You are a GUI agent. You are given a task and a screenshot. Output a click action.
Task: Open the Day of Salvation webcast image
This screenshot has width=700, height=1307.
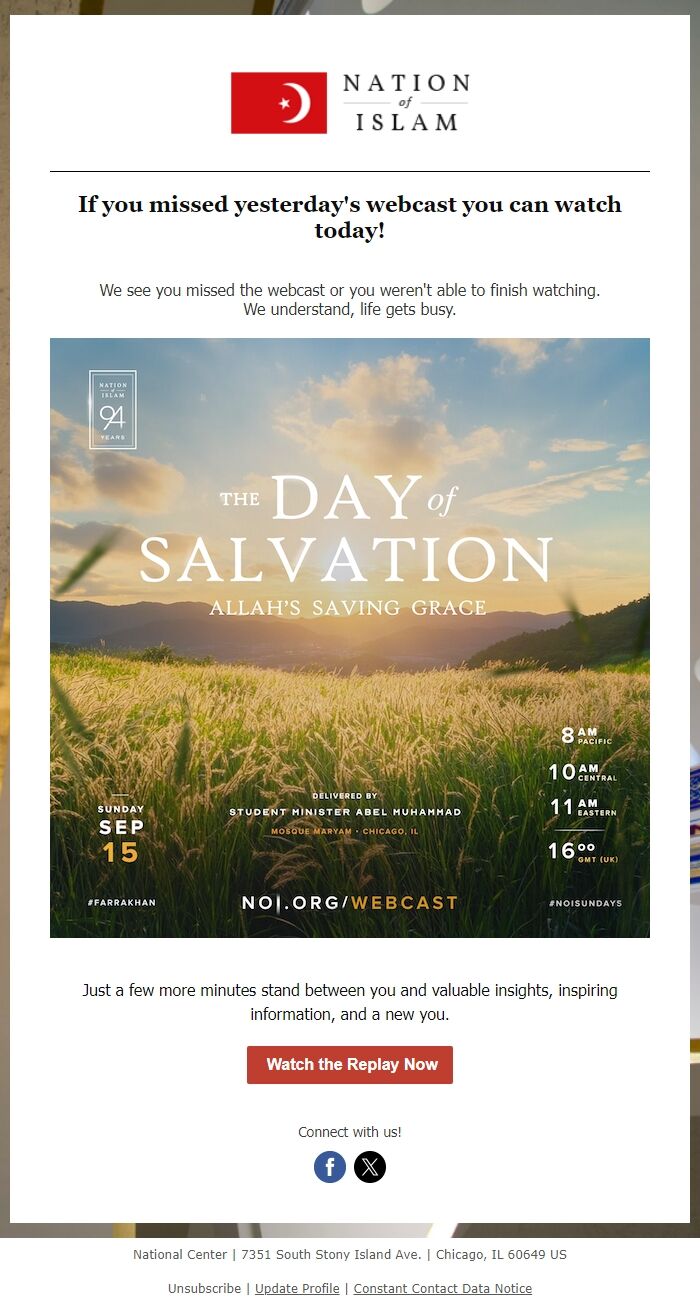(350, 637)
